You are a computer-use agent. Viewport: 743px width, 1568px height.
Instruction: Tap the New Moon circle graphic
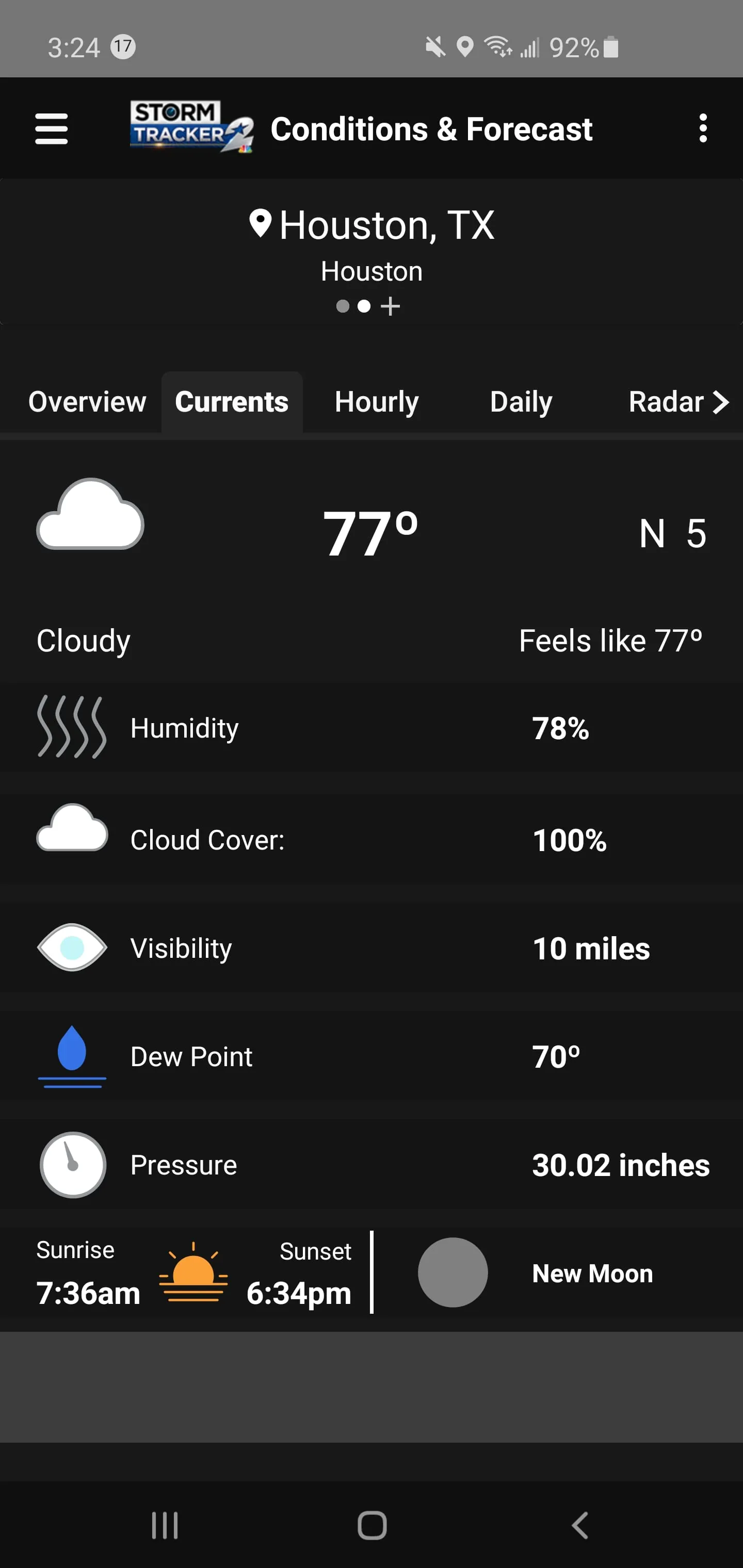tap(452, 1272)
